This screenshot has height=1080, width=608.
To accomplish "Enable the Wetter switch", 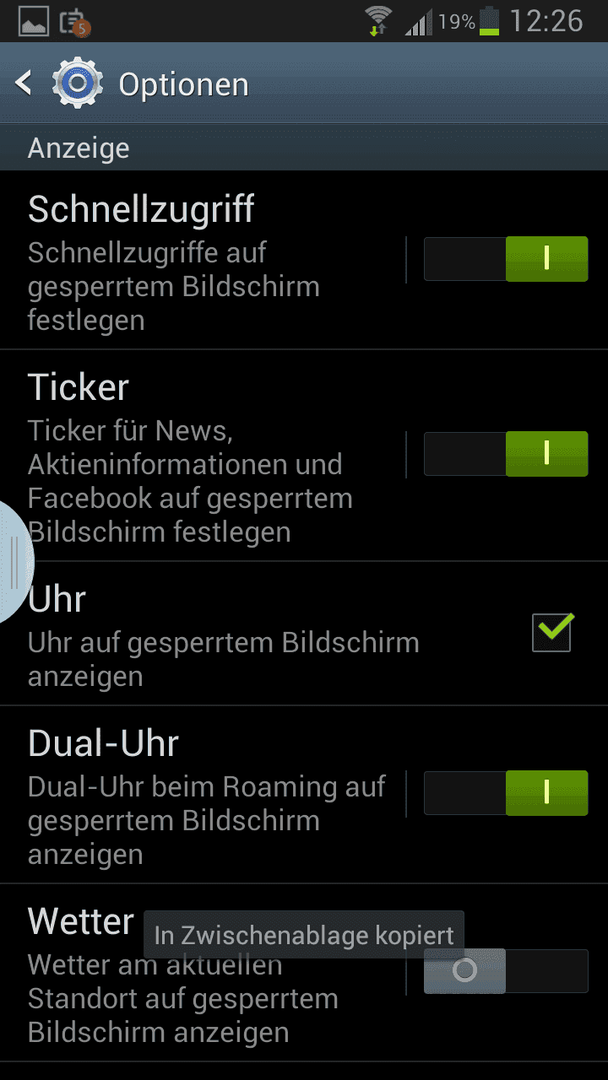I will (x=506, y=970).
